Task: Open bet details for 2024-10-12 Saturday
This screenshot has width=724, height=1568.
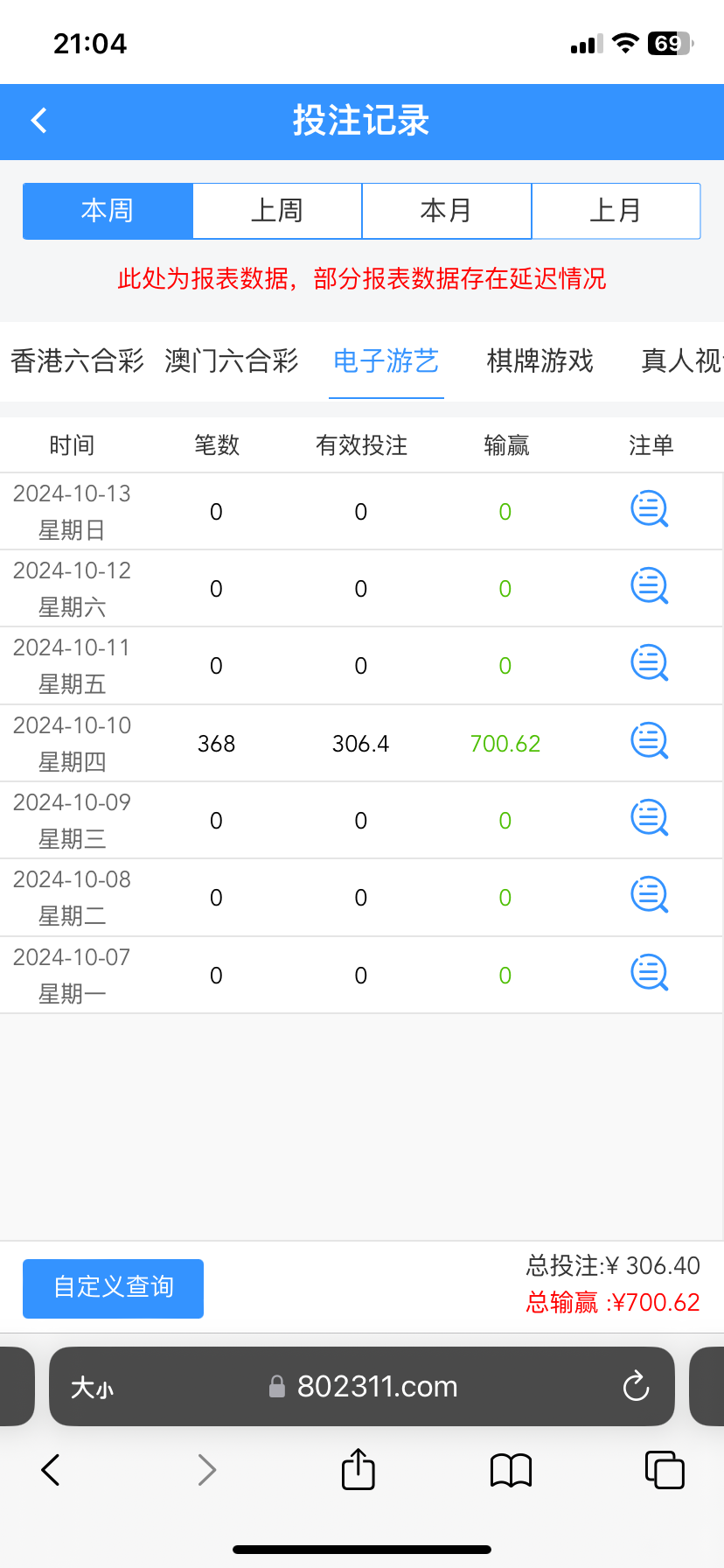Action: click(x=648, y=586)
